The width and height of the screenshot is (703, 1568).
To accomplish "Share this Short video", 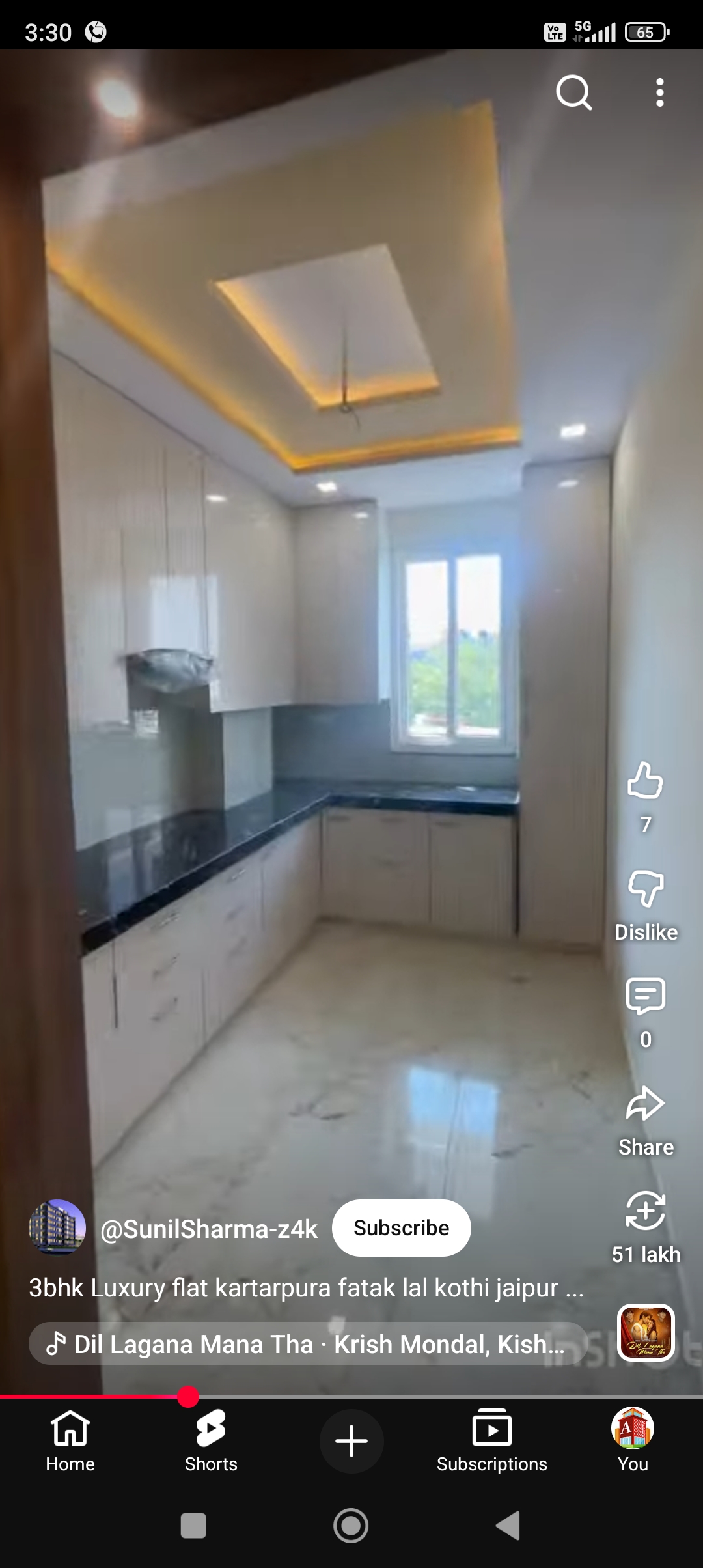I will (645, 1104).
